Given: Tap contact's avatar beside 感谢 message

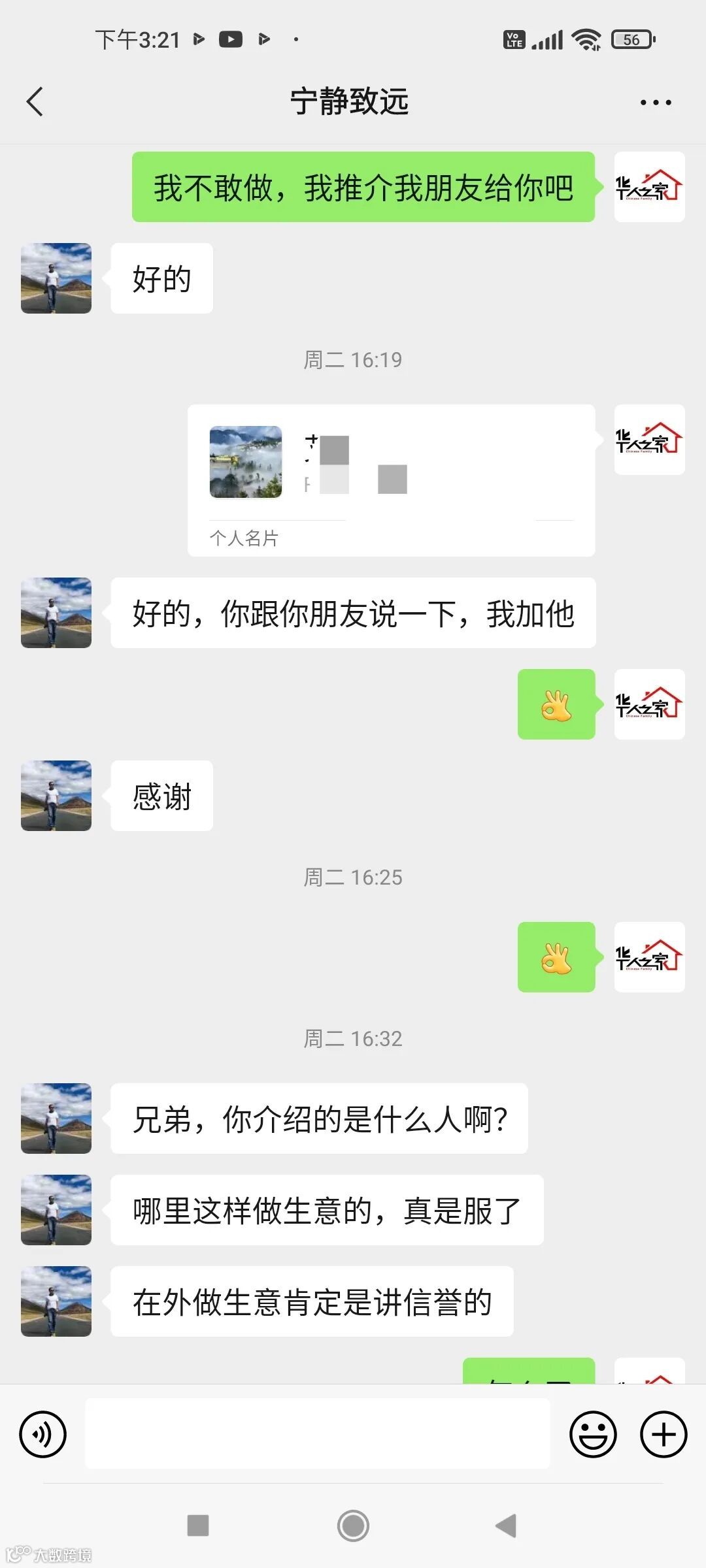Looking at the screenshot, I should point(56,796).
